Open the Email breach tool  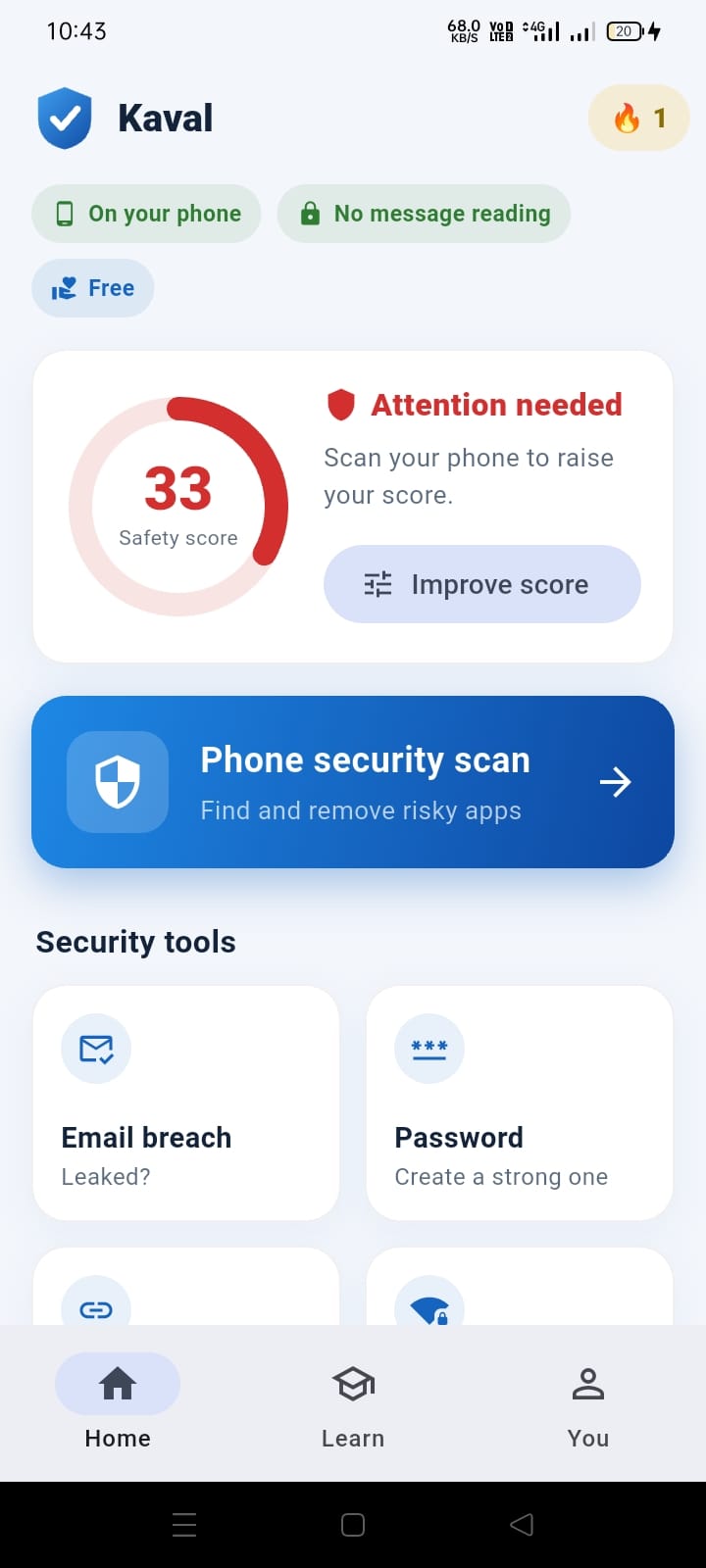(186, 1102)
